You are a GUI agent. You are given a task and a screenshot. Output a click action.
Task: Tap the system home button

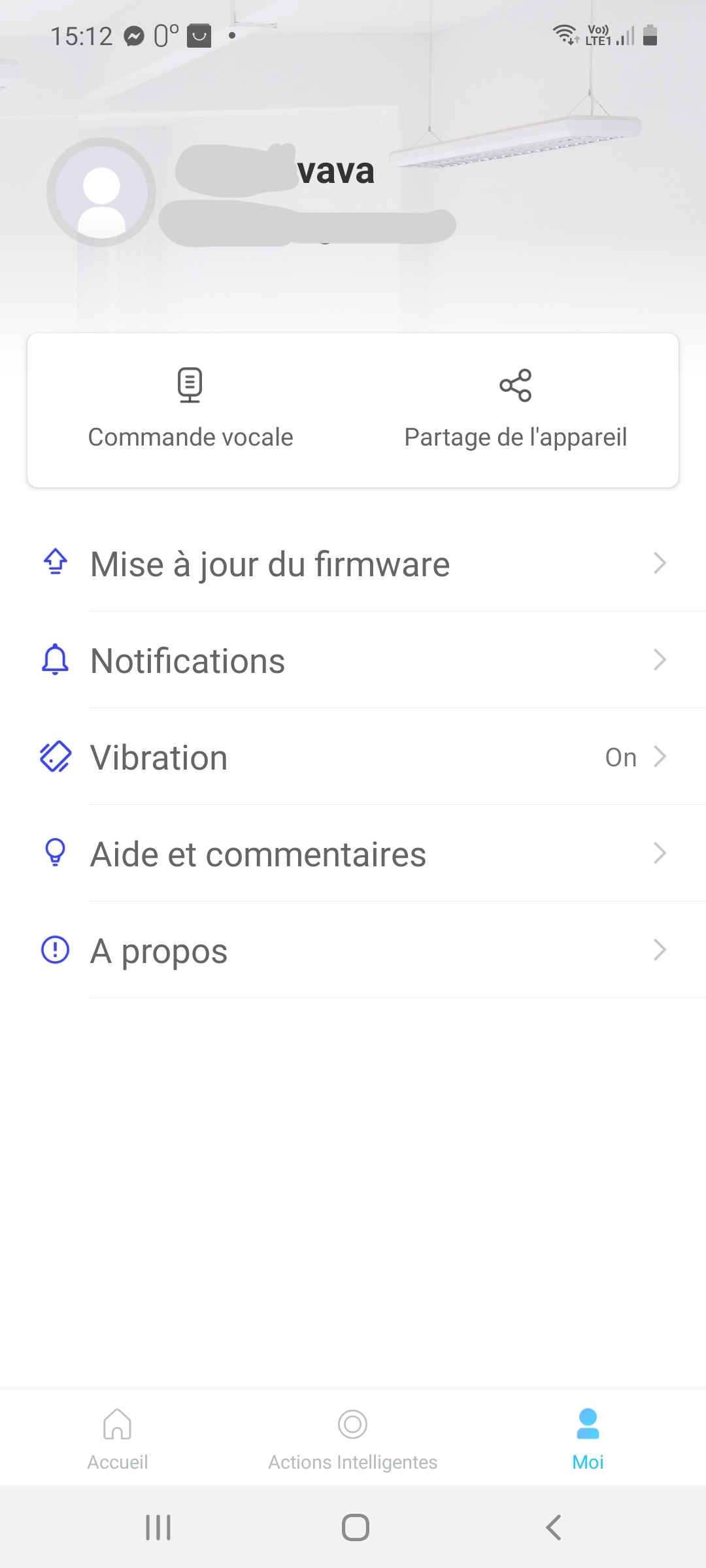[355, 1527]
